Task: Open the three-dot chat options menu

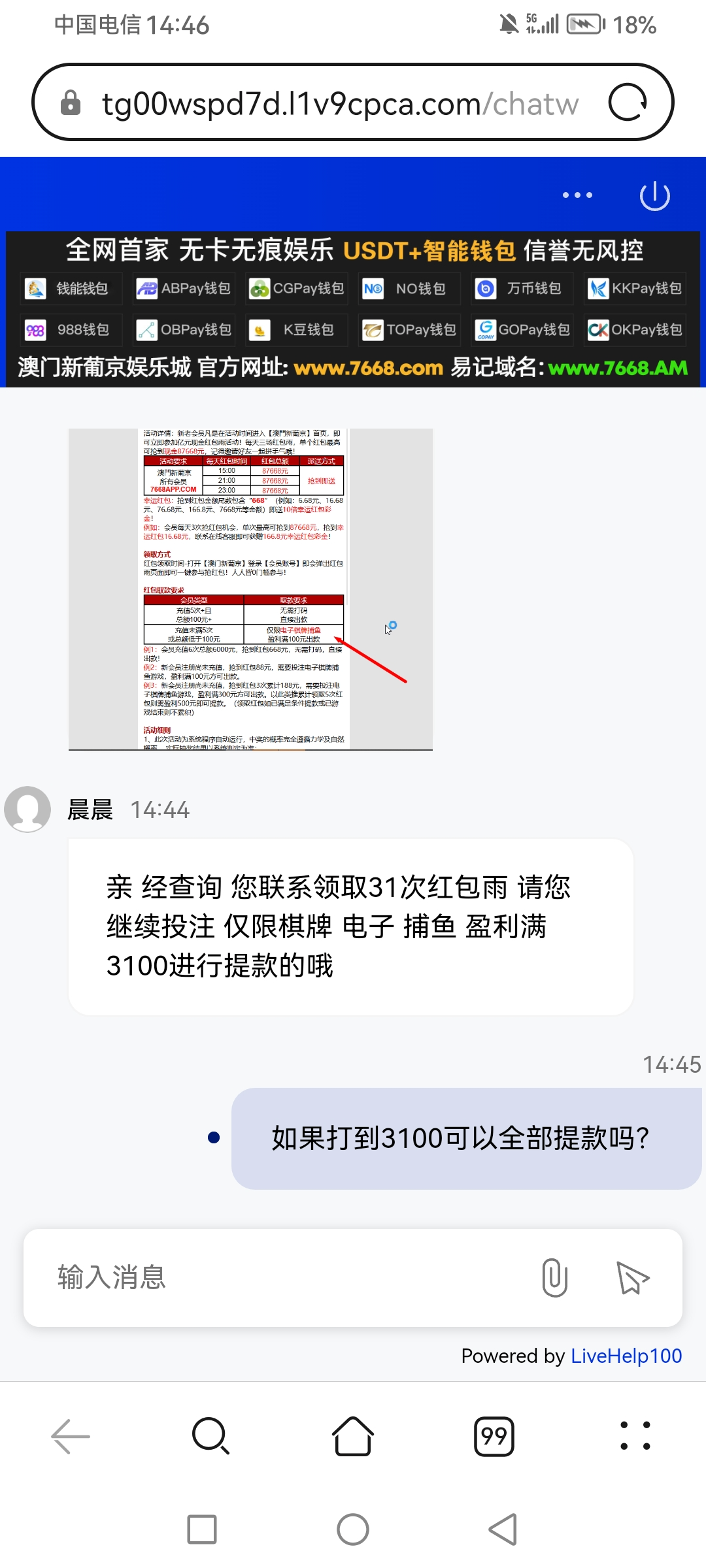Action: tap(577, 195)
